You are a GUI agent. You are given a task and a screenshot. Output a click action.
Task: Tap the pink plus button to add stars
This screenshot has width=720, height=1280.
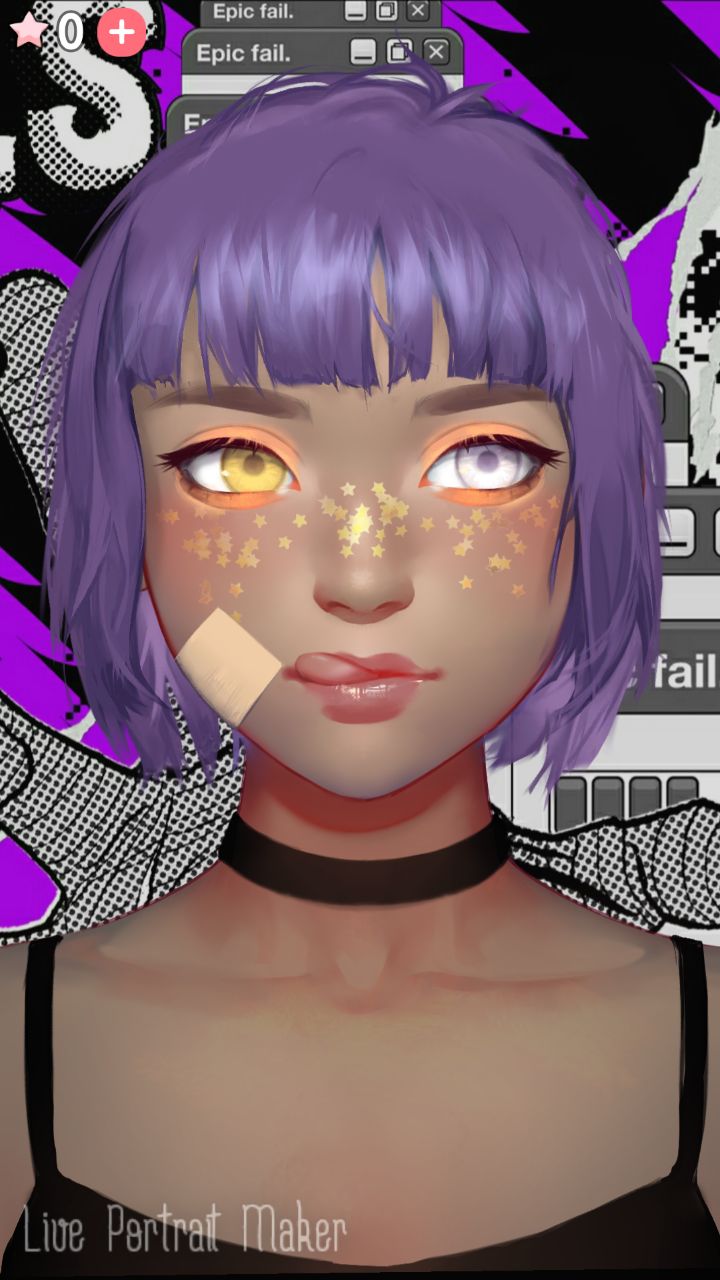click(x=121, y=33)
